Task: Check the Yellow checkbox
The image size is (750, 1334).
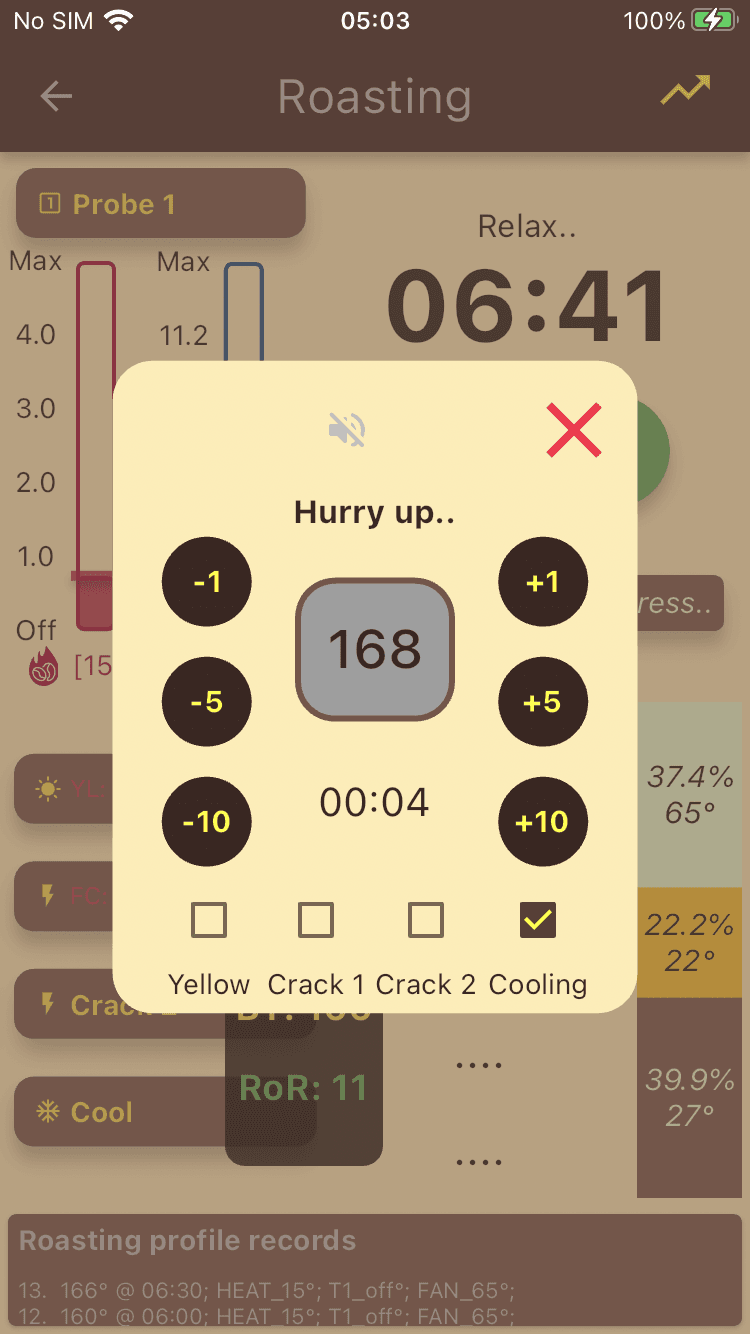Action: [x=209, y=920]
